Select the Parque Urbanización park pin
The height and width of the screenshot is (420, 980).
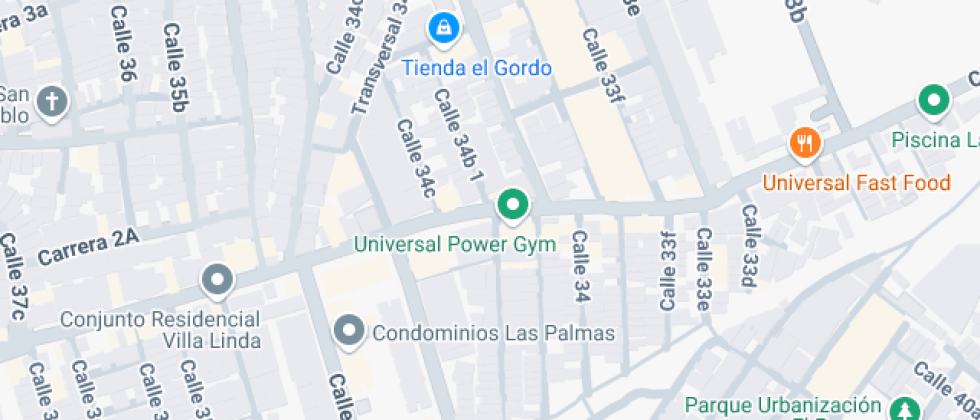(906, 407)
